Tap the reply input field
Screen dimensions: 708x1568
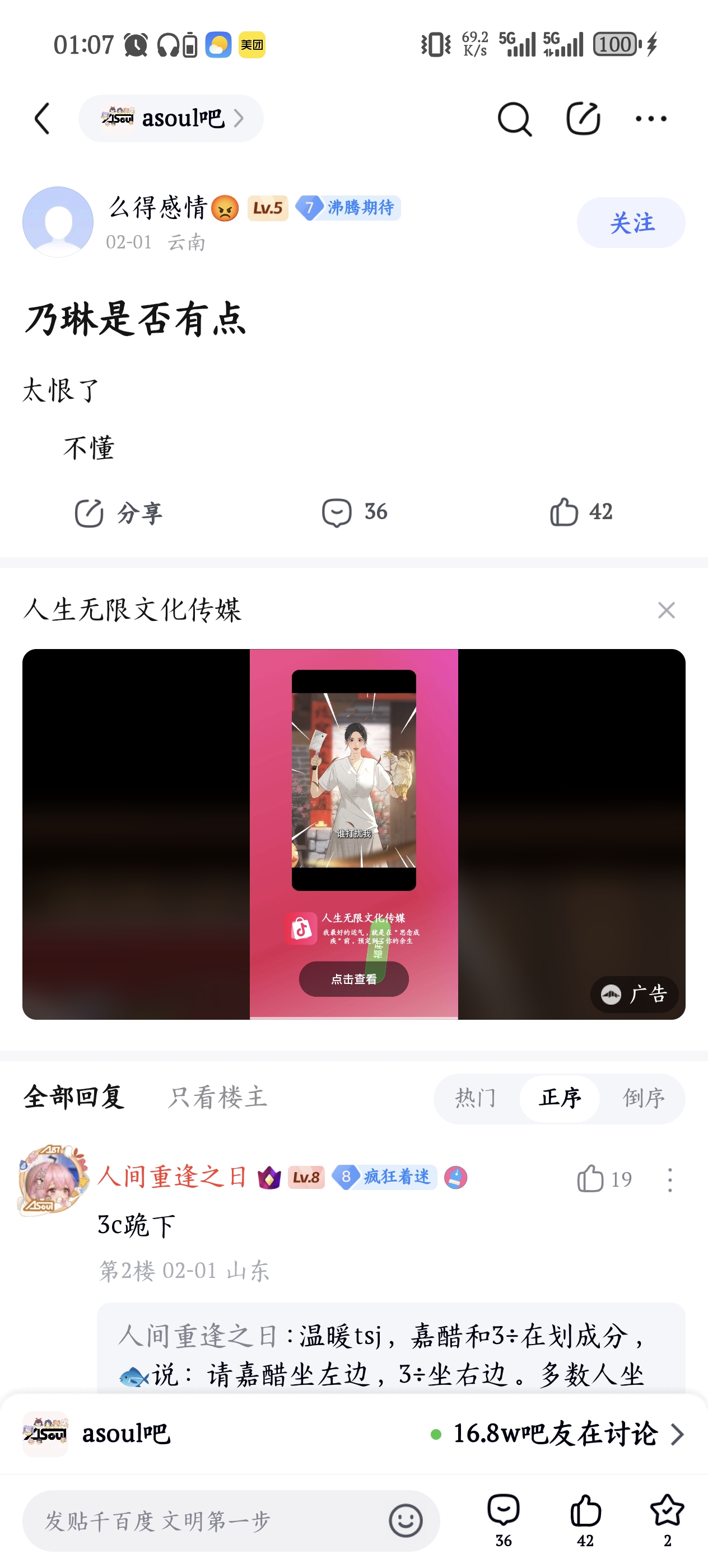[207, 1521]
